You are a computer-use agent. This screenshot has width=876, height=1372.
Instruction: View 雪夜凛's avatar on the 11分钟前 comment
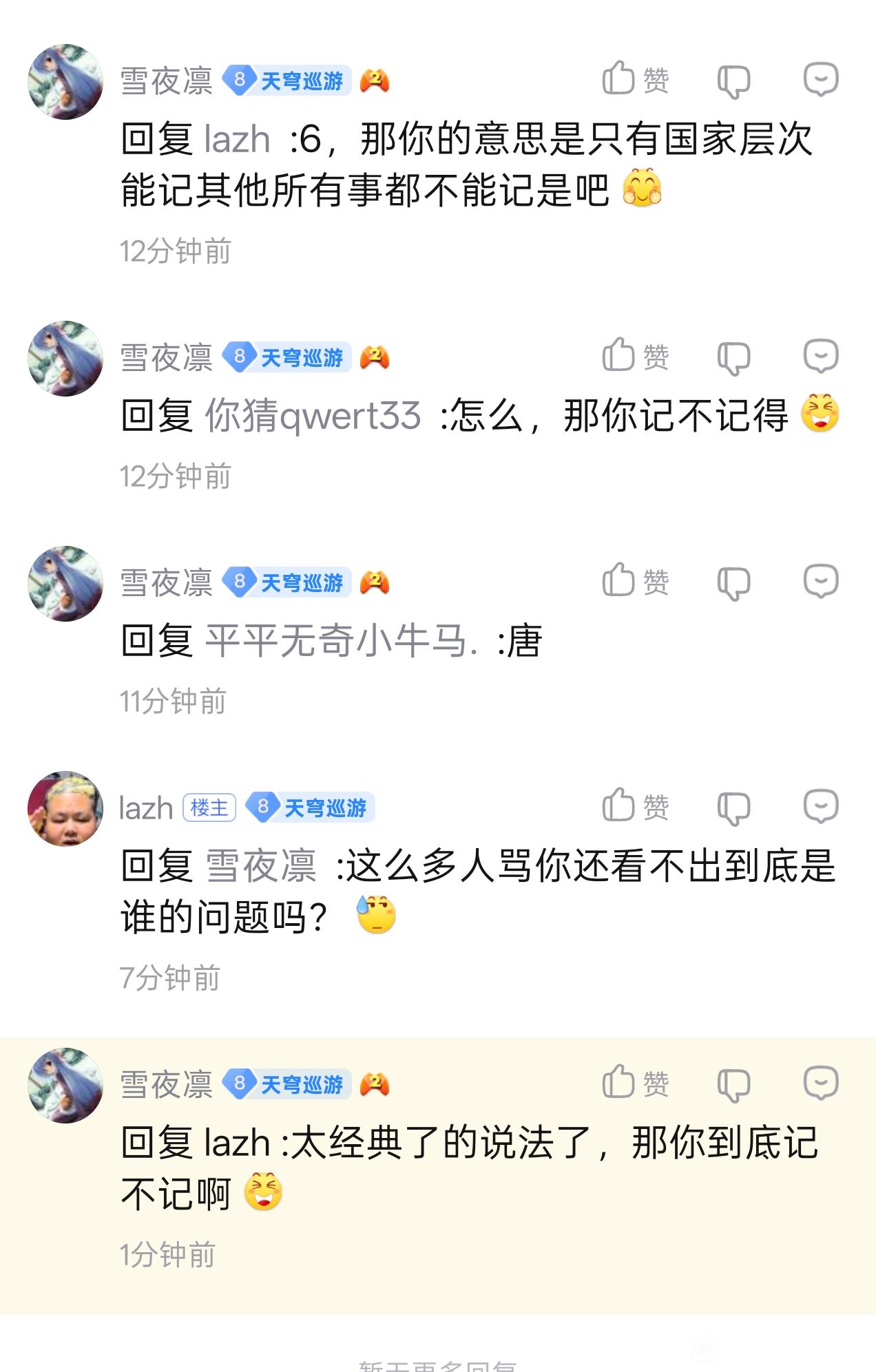point(65,583)
